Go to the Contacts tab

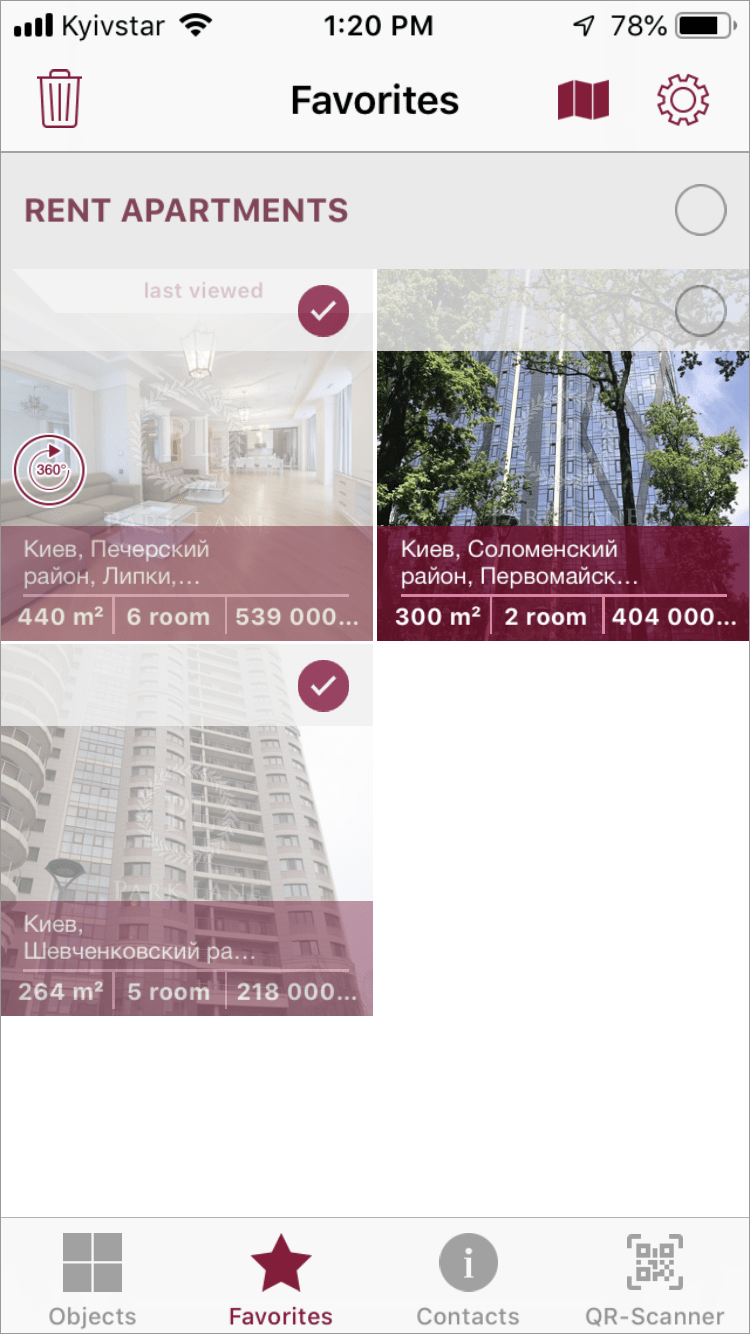pos(467,1277)
